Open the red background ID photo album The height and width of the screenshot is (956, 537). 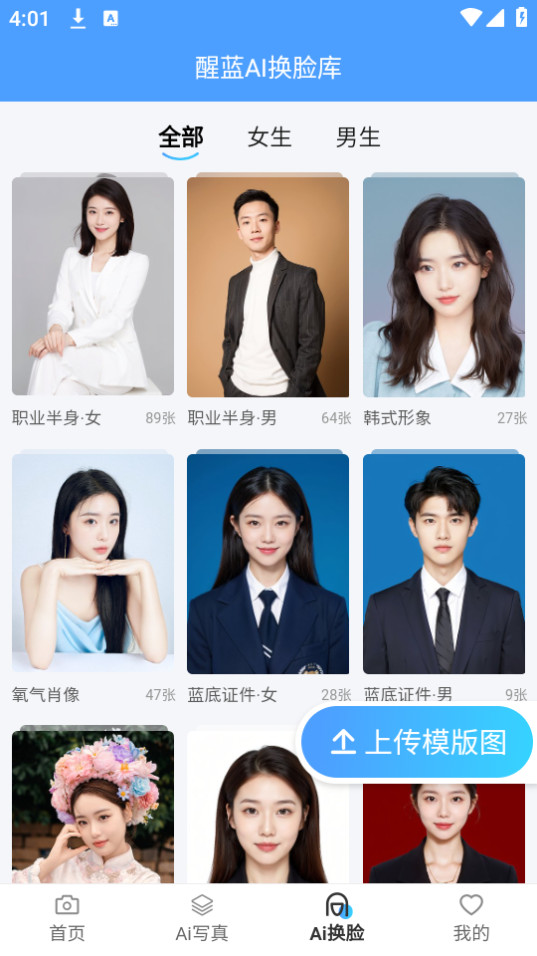click(444, 833)
